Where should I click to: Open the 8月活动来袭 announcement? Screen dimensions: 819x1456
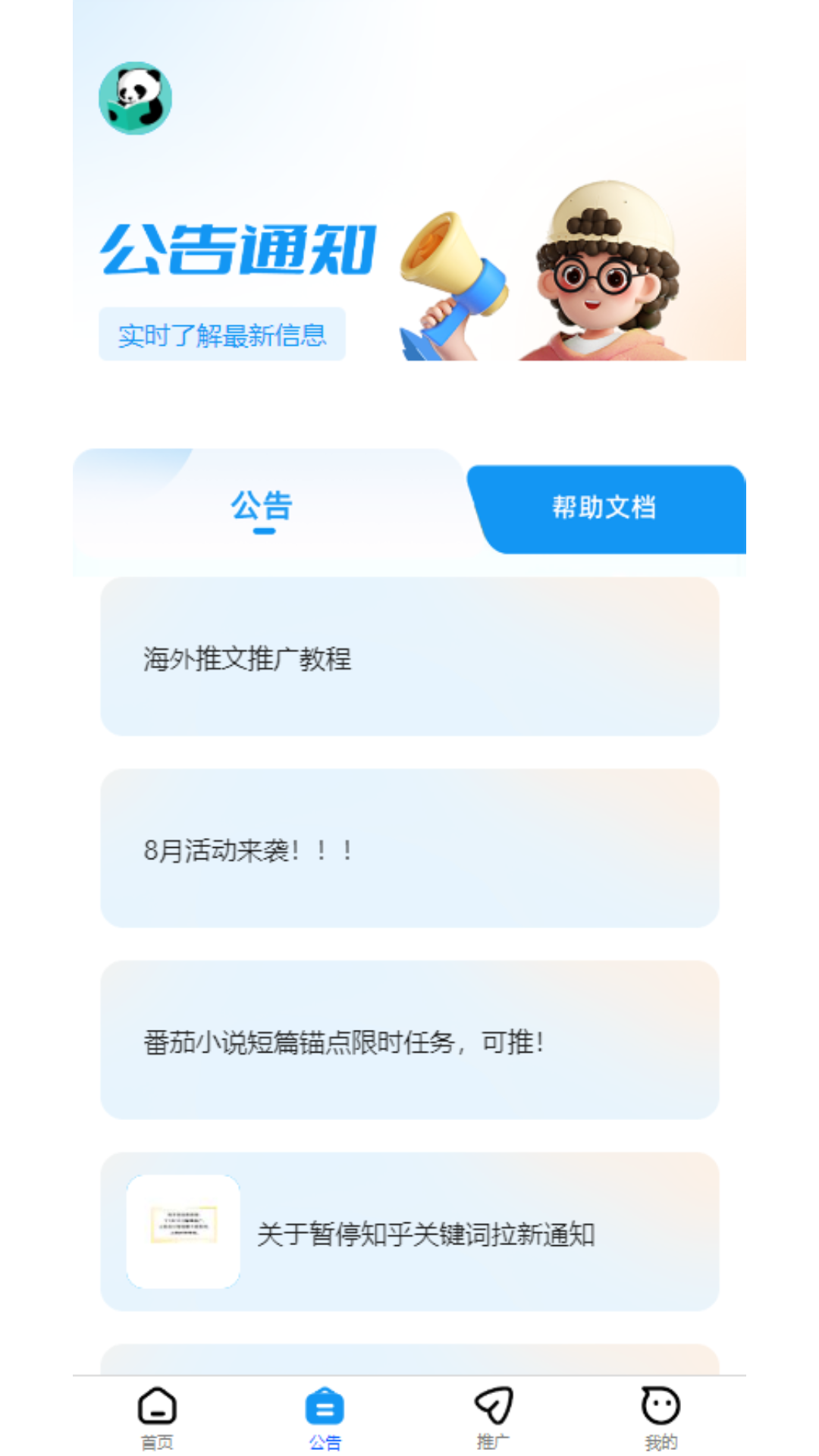[x=409, y=849]
